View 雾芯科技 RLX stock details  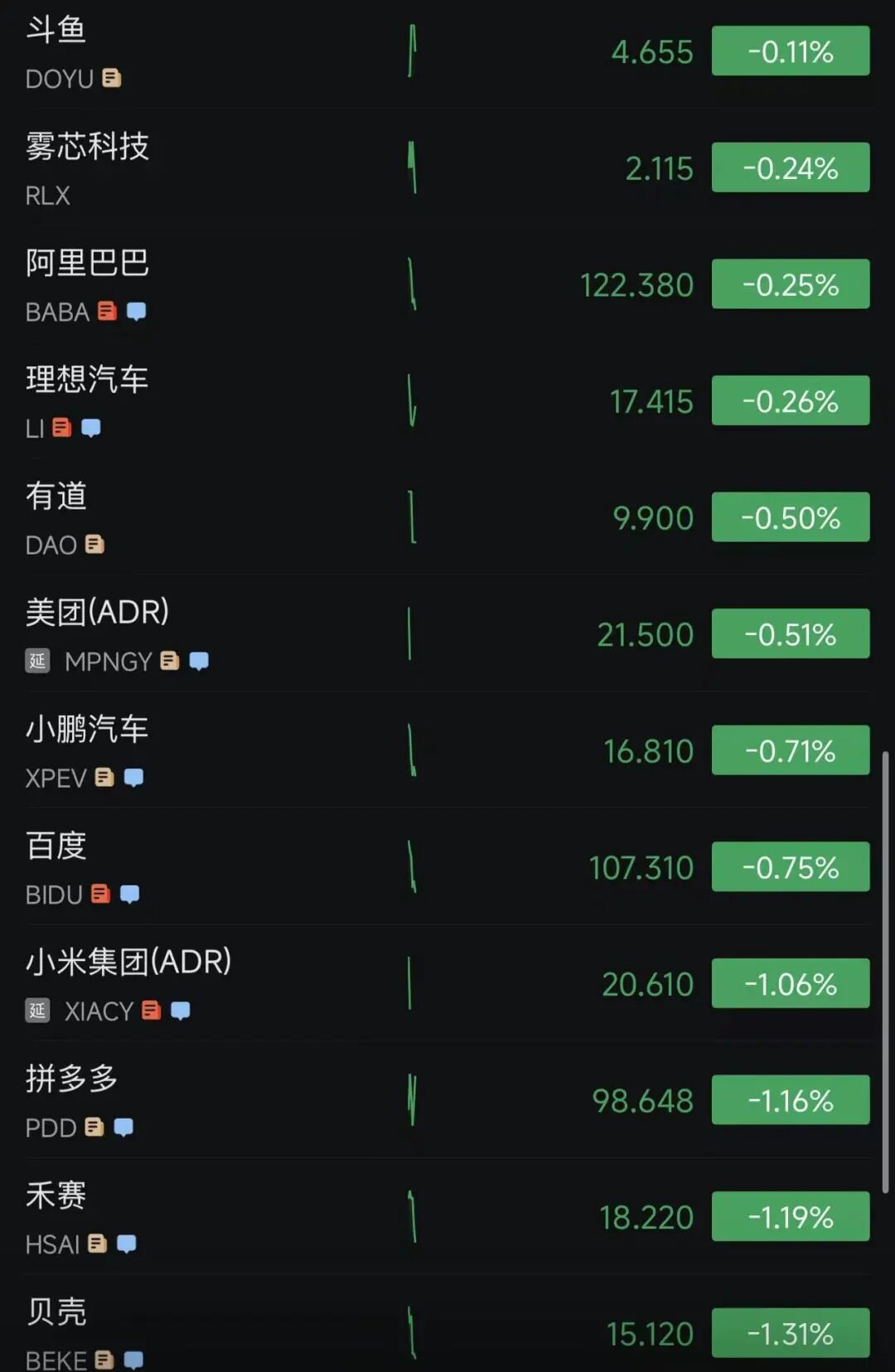coord(447,168)
